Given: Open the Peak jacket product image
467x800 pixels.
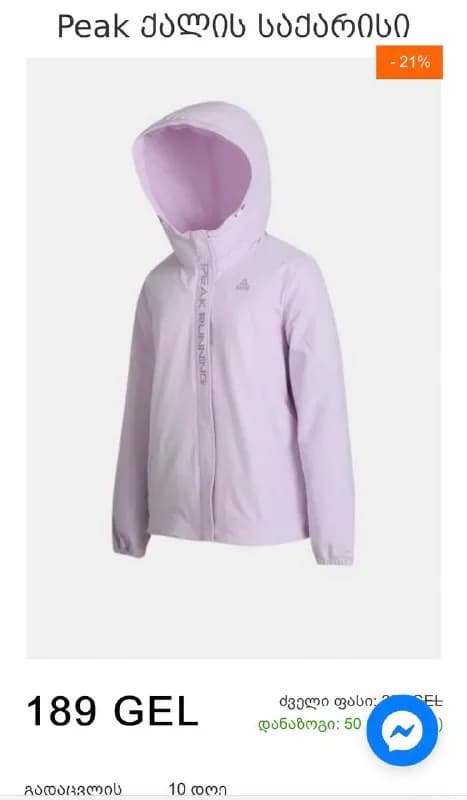Looking at the screenshot, I should point(233,358).
